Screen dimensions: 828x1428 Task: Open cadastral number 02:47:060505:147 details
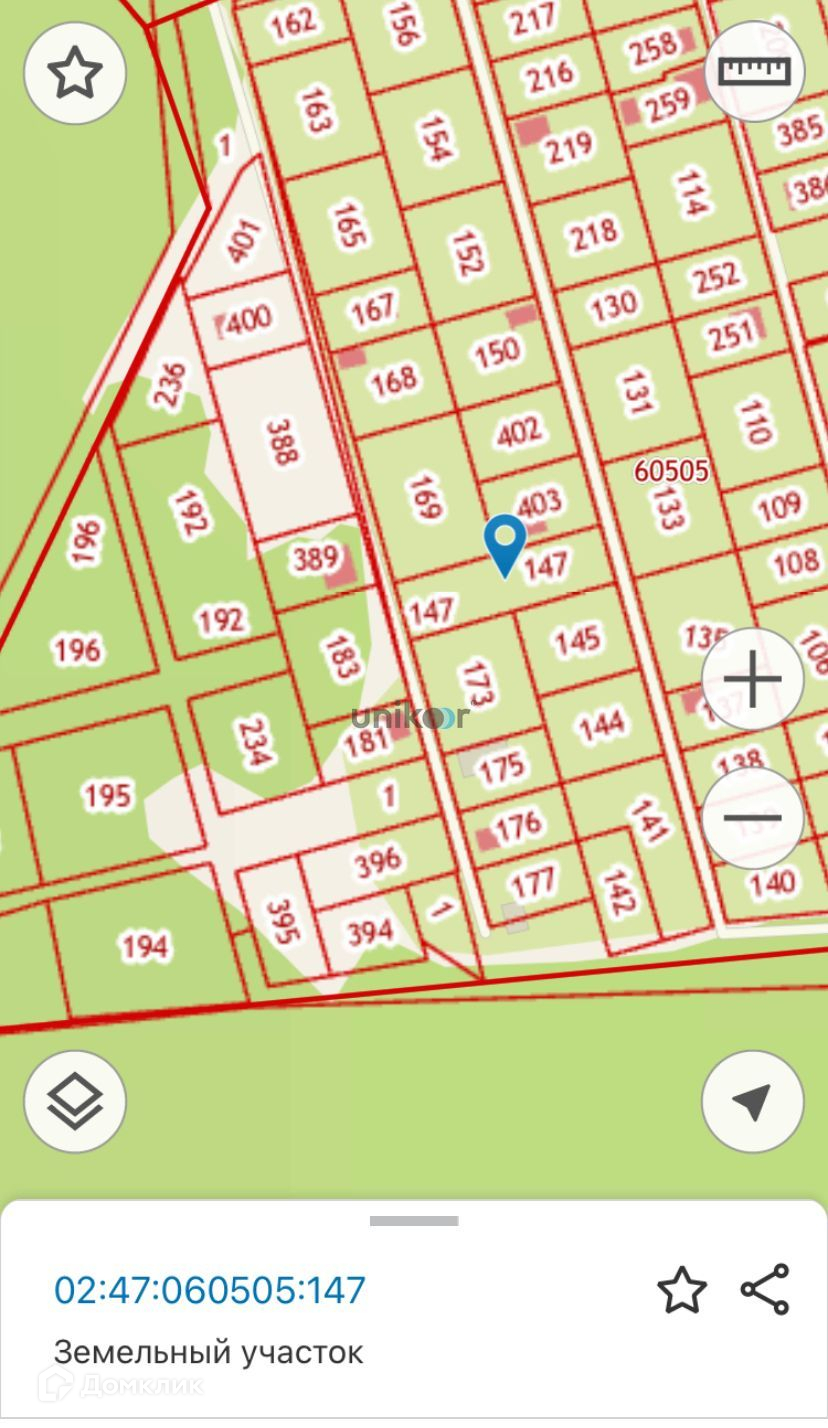(210, 1290)
